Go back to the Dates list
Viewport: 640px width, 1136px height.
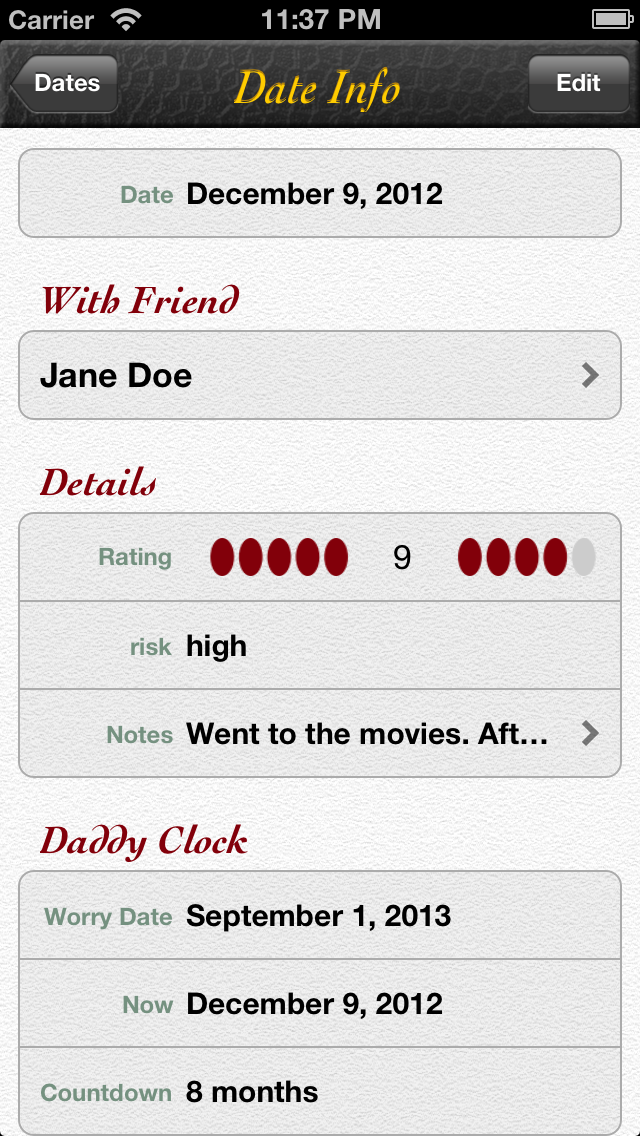coord(65,83)
